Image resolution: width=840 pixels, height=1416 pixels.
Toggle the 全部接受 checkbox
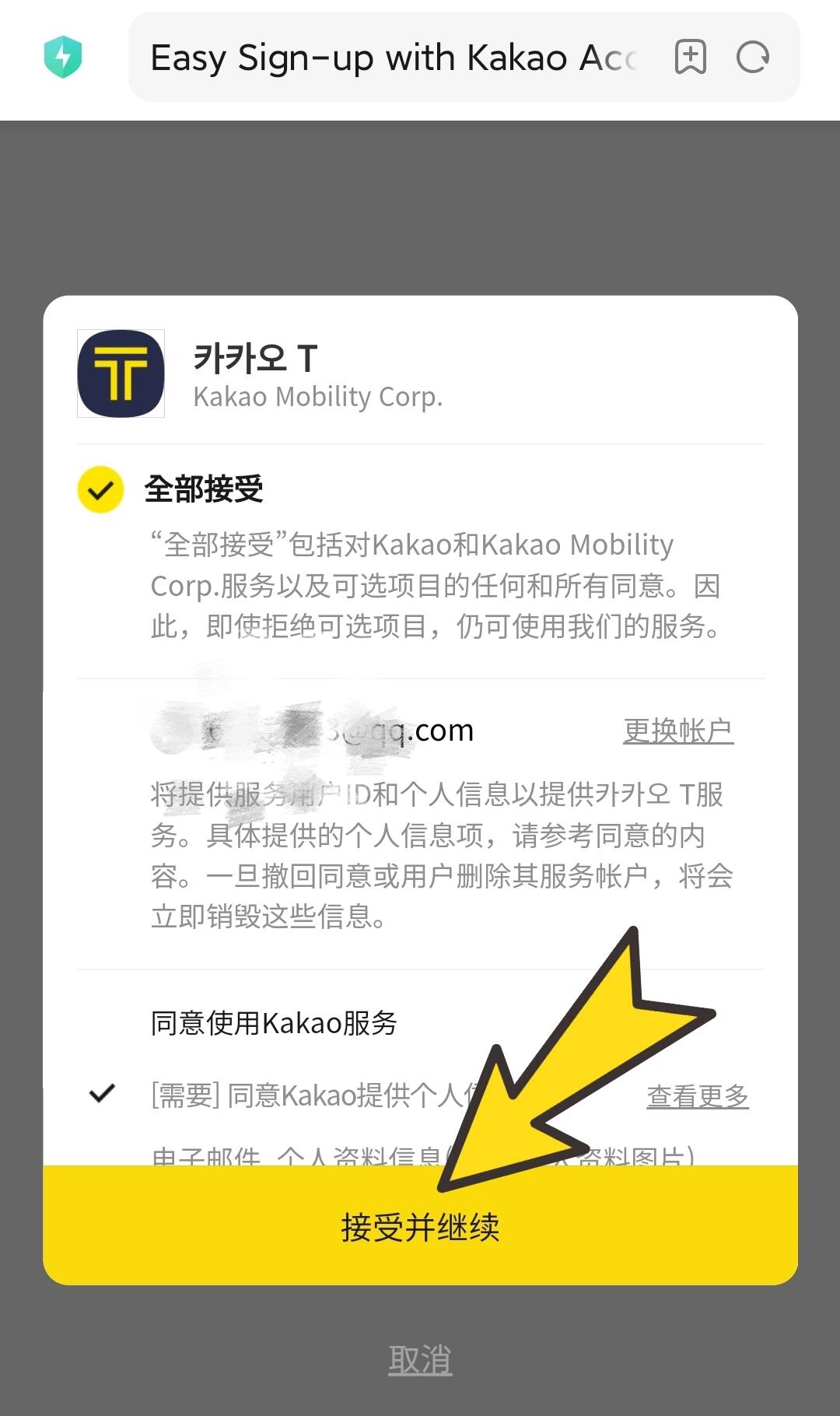(x=101, y=490)
